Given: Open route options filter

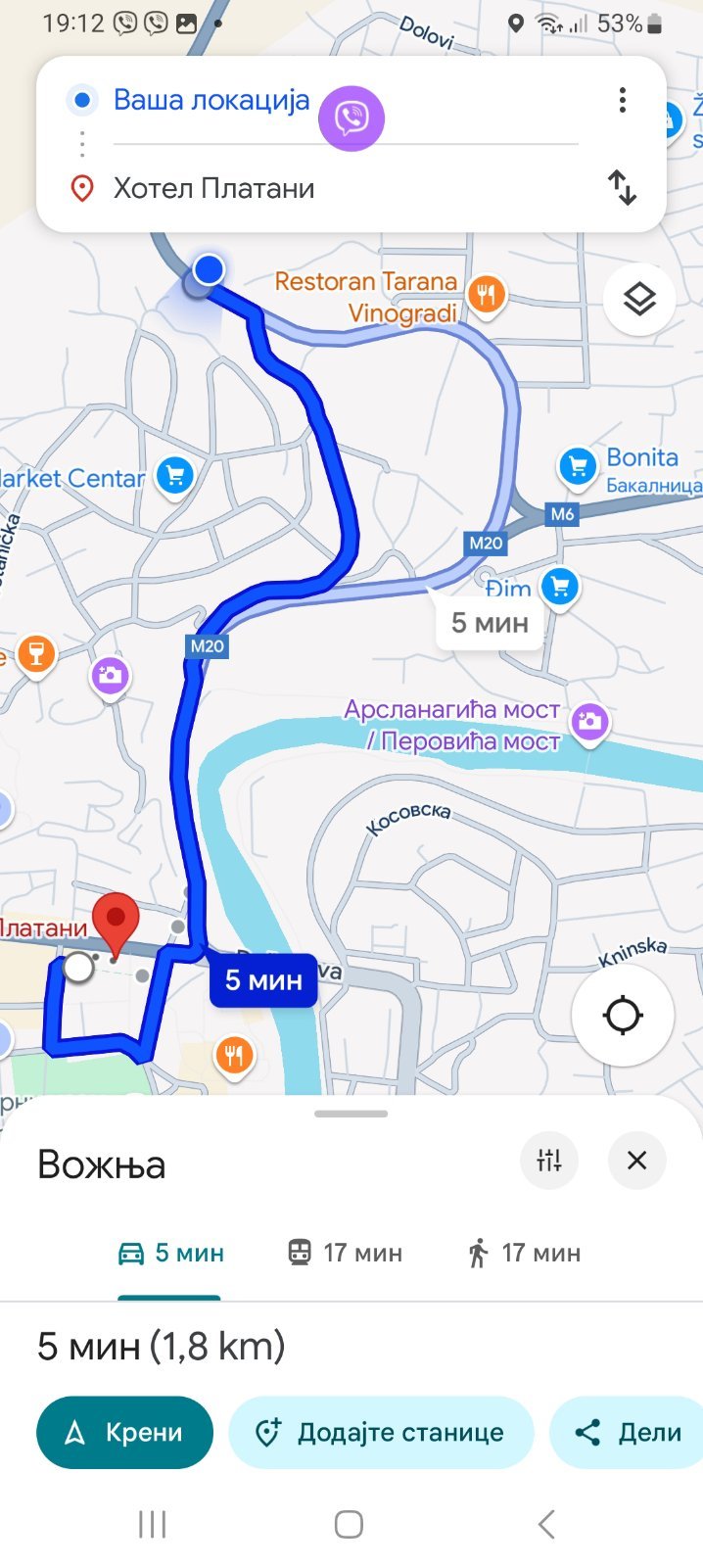Looking at the screenshot, I should [549, 1161].
